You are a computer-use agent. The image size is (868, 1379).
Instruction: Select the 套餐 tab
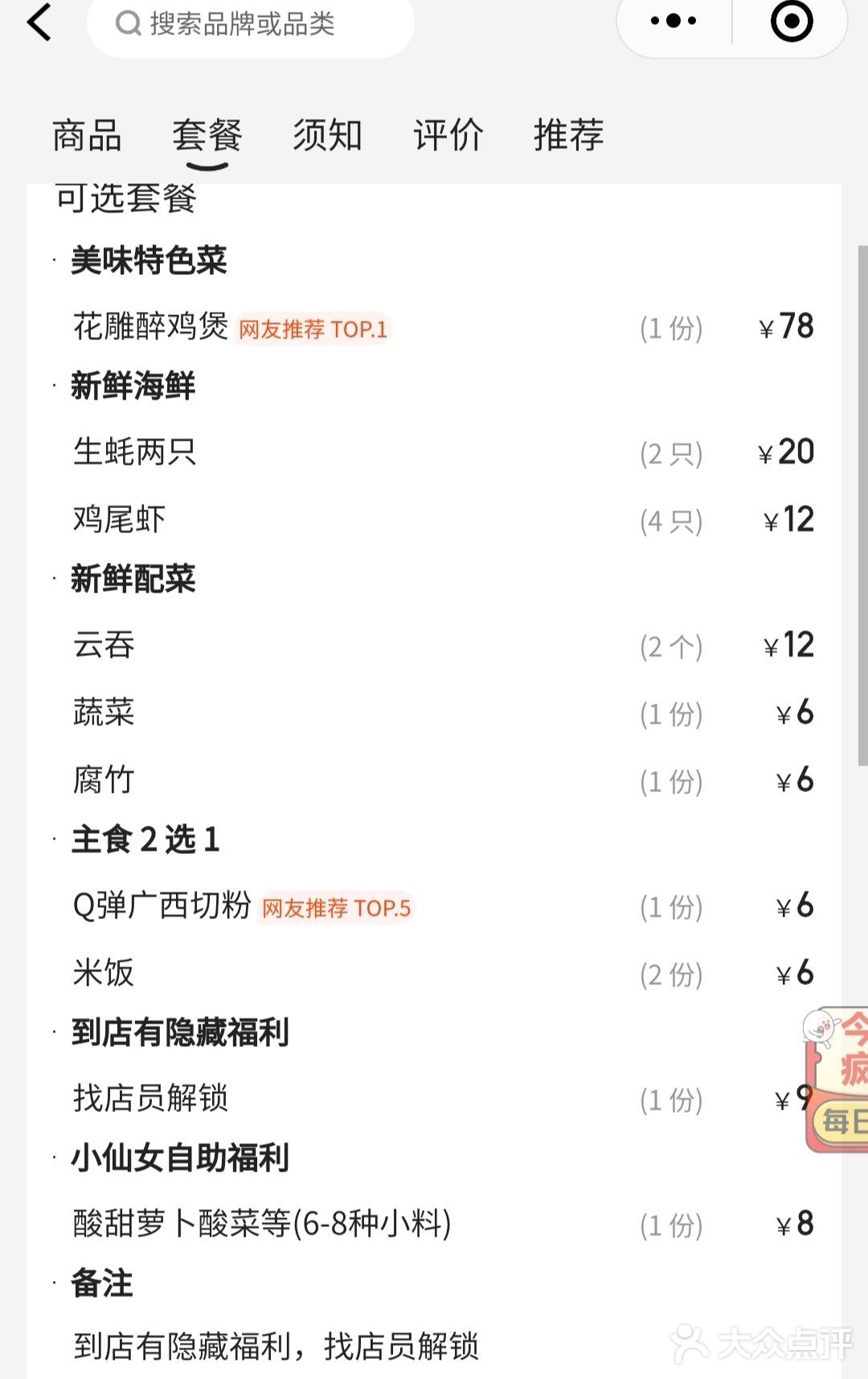(x=207, y=135)
